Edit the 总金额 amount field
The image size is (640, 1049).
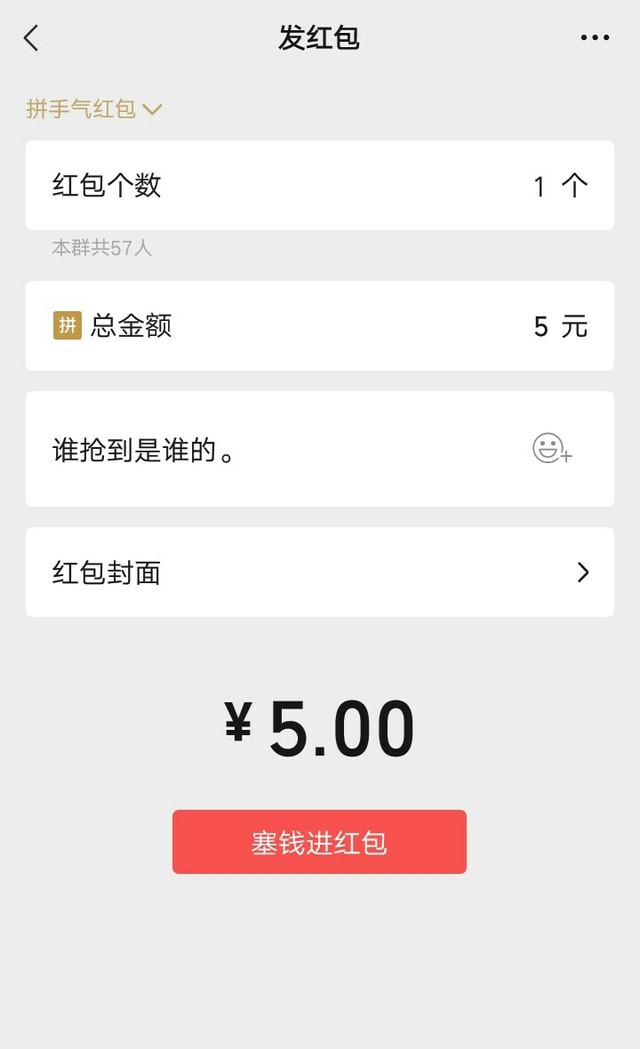click(320, 326)
